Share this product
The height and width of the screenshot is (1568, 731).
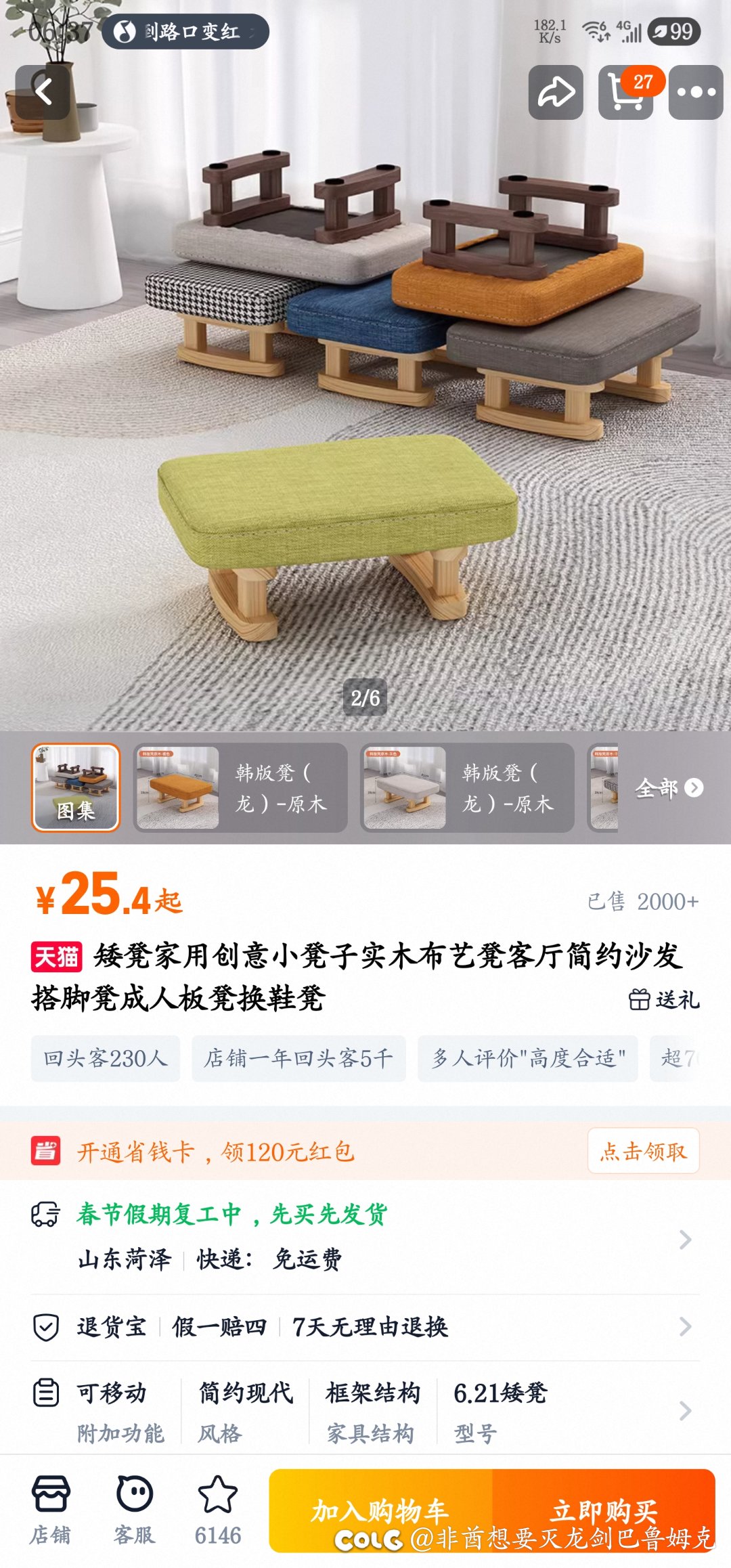(556, 92)
